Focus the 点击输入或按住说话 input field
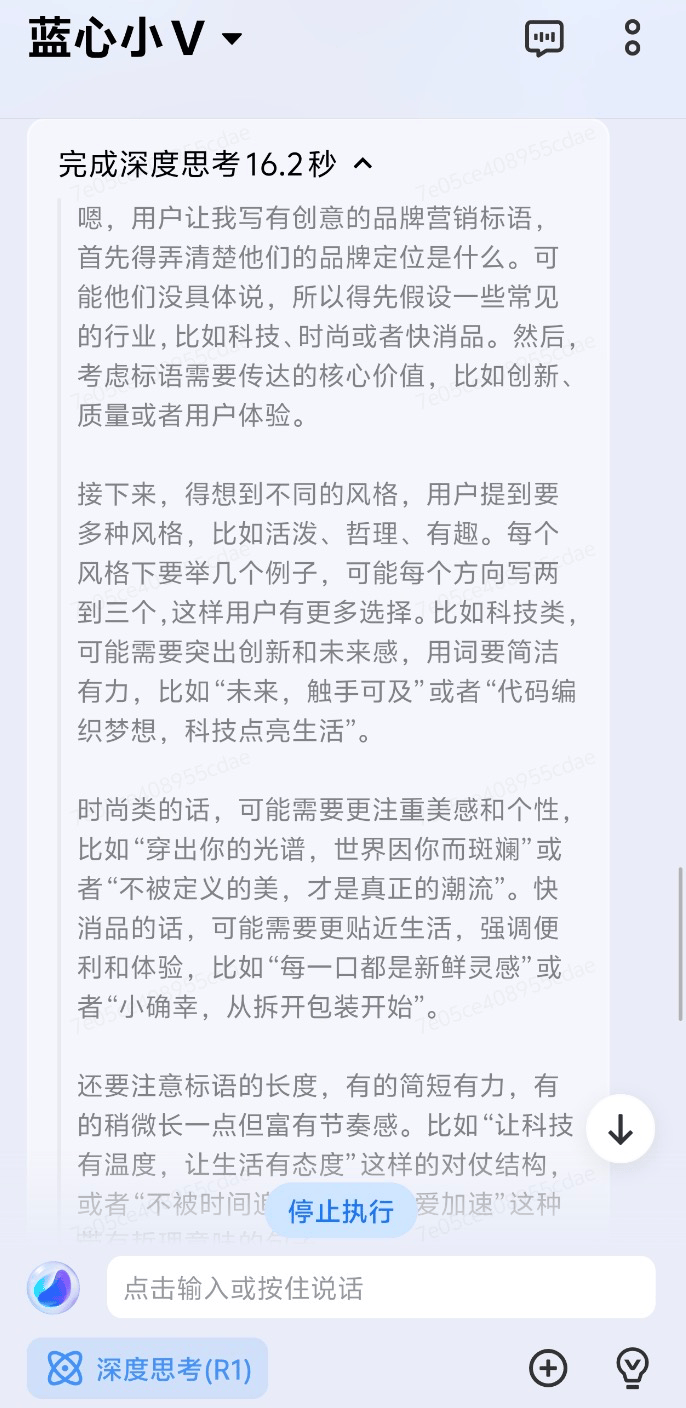The width and height of the screenshot is (686, 1408). coord(380,1287)
